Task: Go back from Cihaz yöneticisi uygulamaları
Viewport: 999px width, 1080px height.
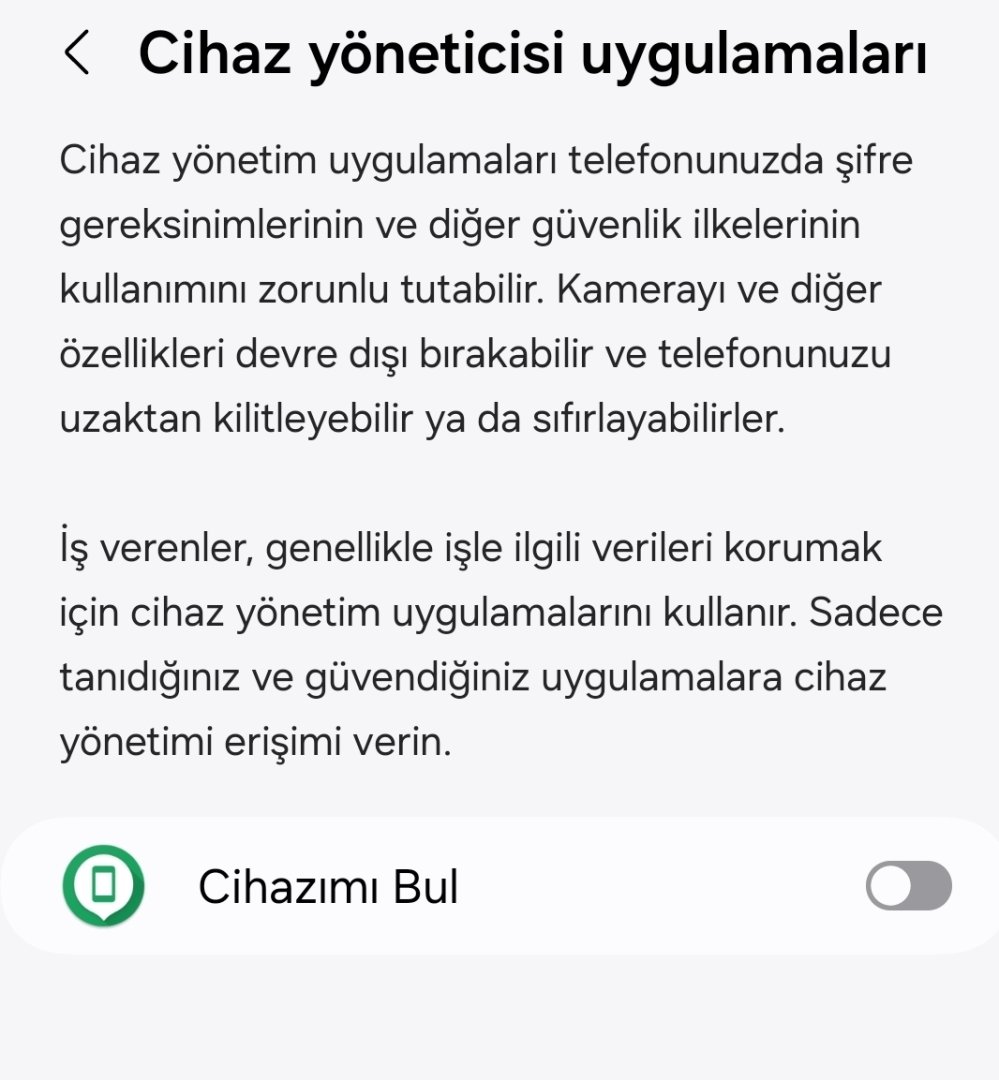Action: (76, 54)
